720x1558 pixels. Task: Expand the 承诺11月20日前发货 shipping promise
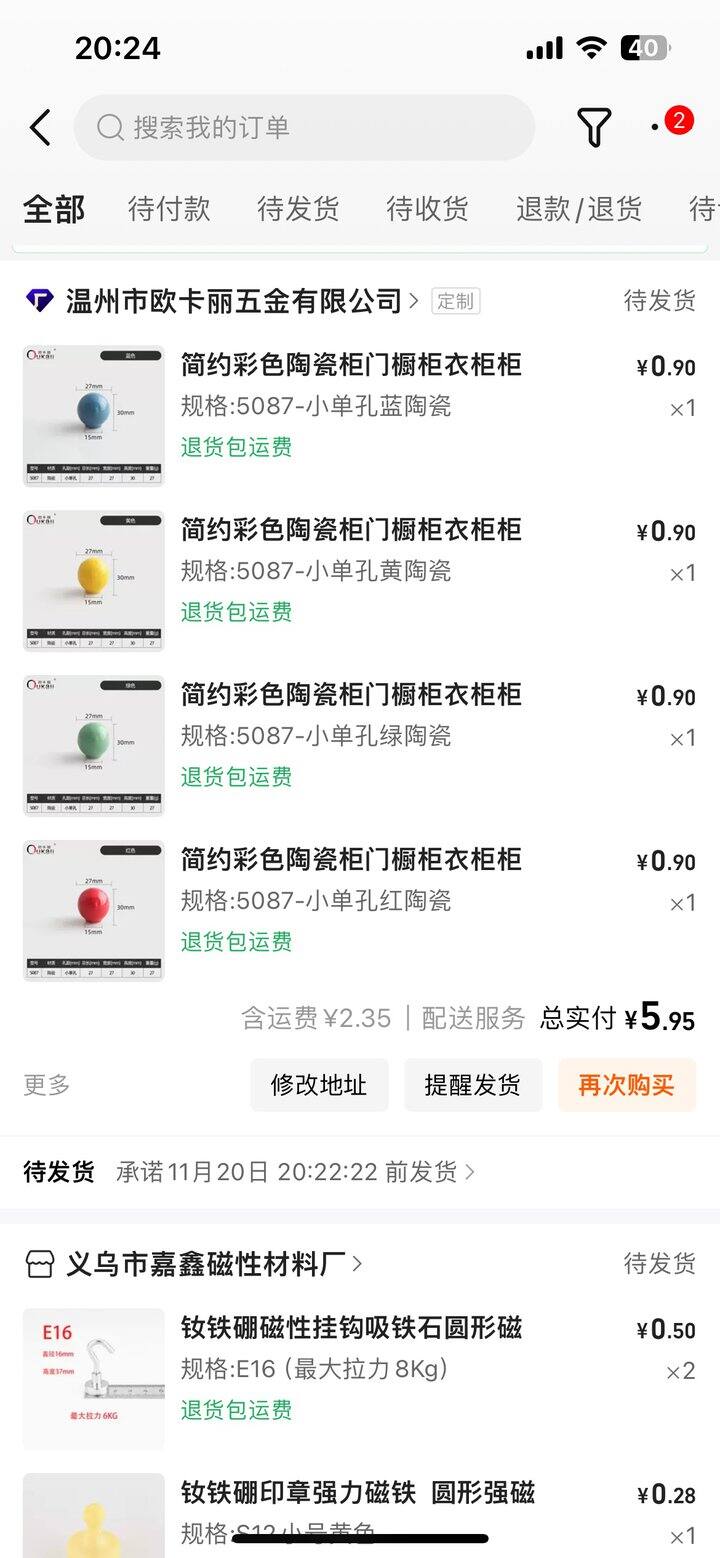click(x=296, y=1172)
